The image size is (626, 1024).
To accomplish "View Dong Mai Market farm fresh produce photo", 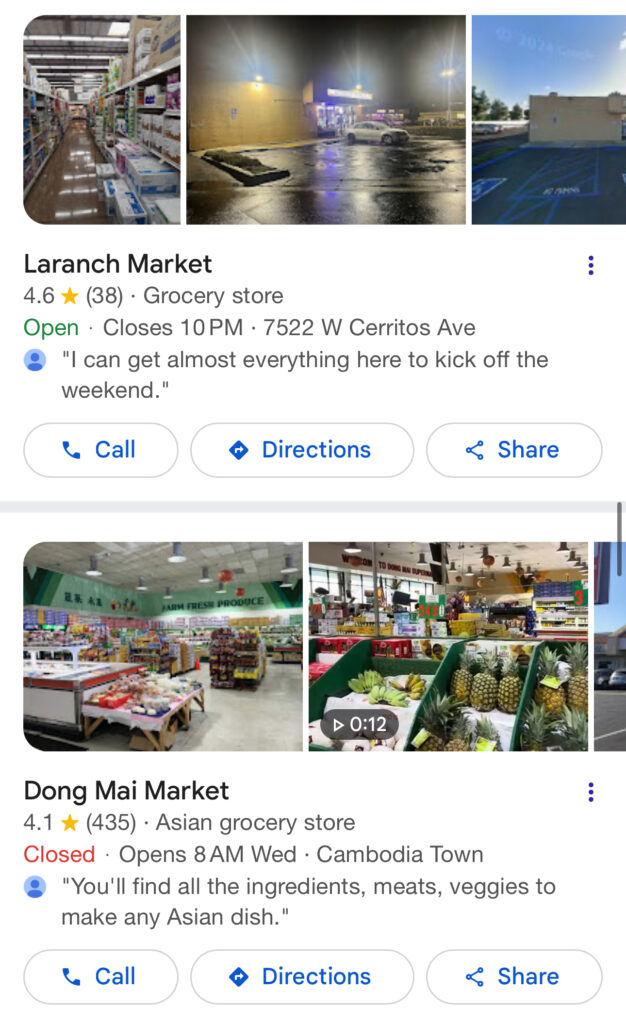I will [162, 646].
